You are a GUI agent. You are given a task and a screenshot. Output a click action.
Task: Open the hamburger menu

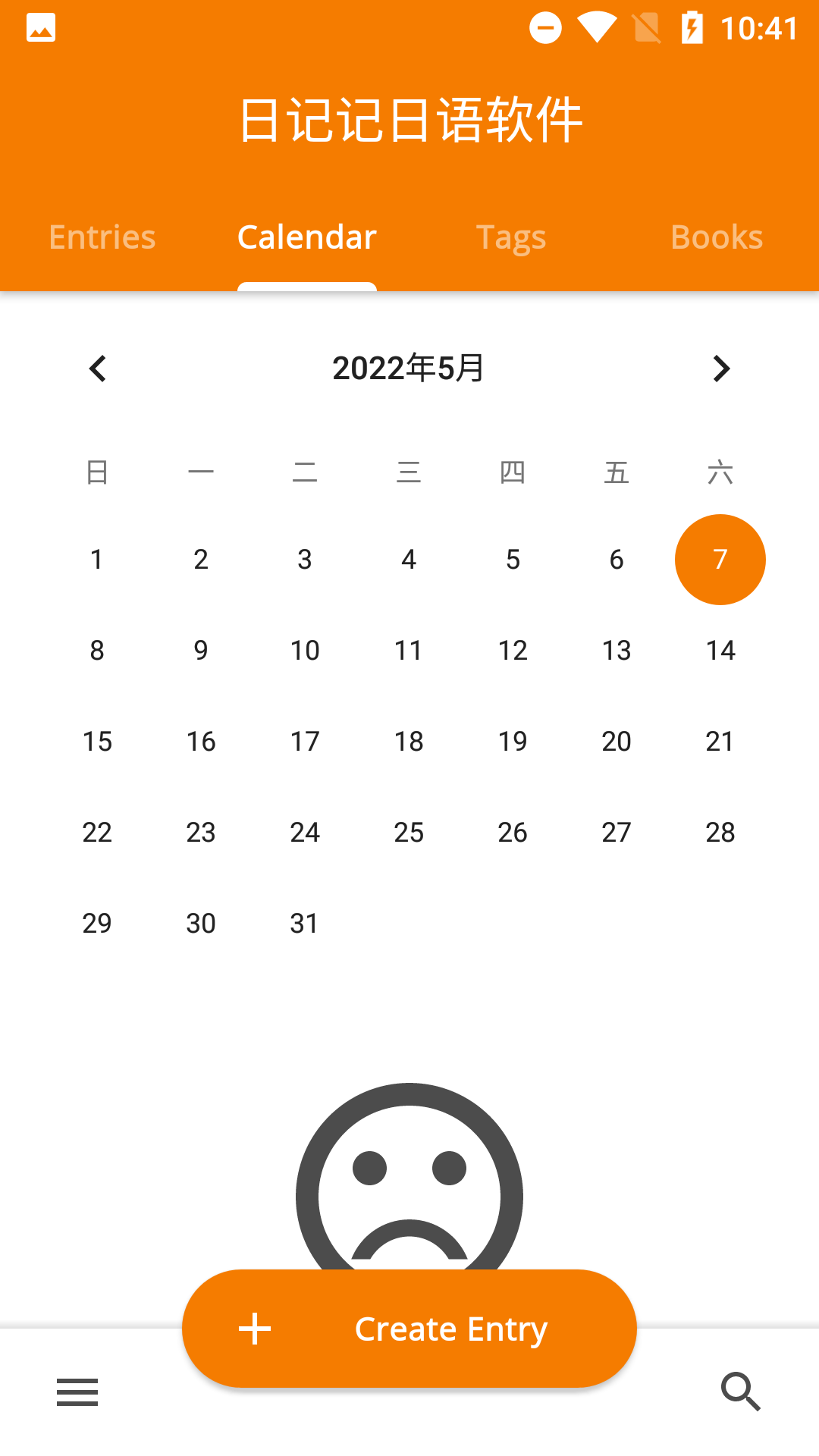tap(77, 1392)
